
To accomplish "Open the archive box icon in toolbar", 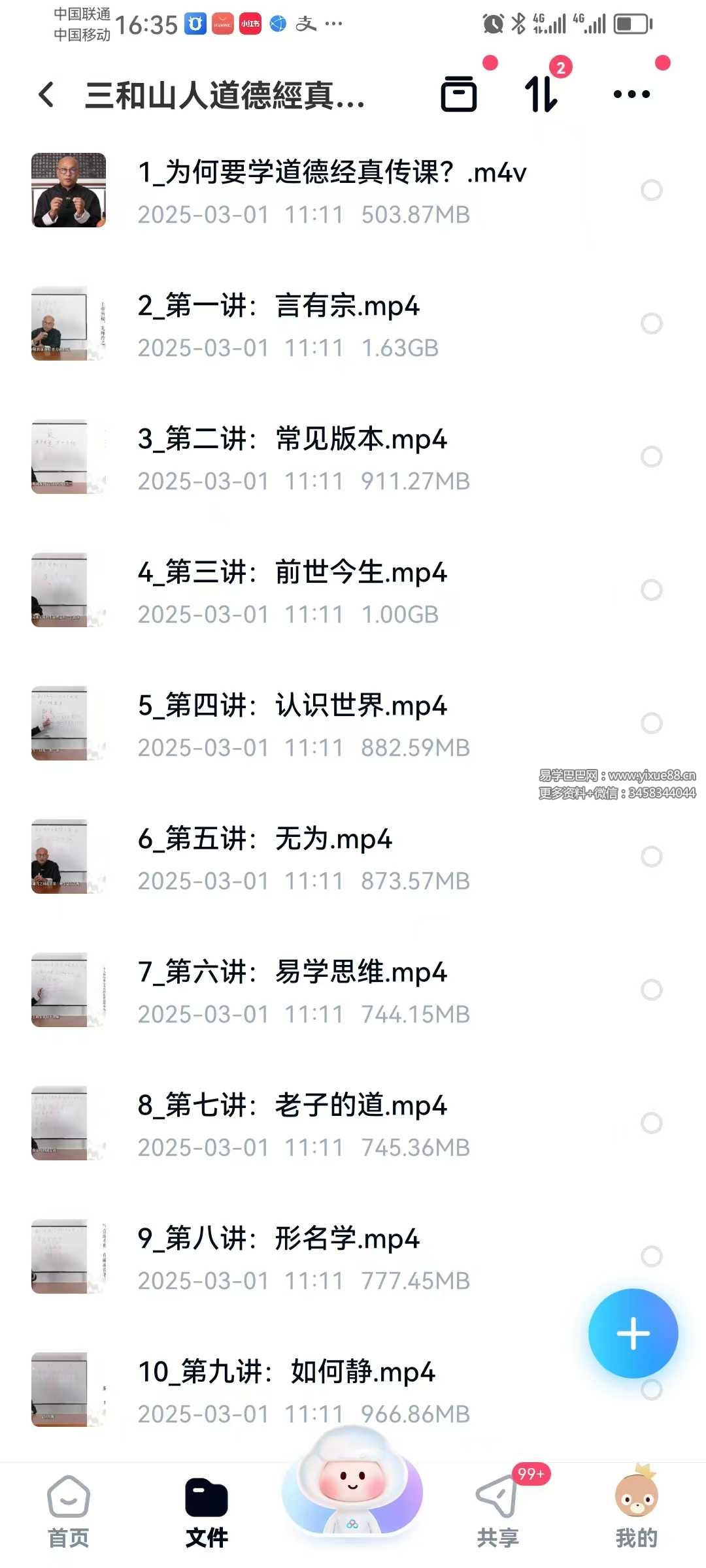I will click(459, 94).
